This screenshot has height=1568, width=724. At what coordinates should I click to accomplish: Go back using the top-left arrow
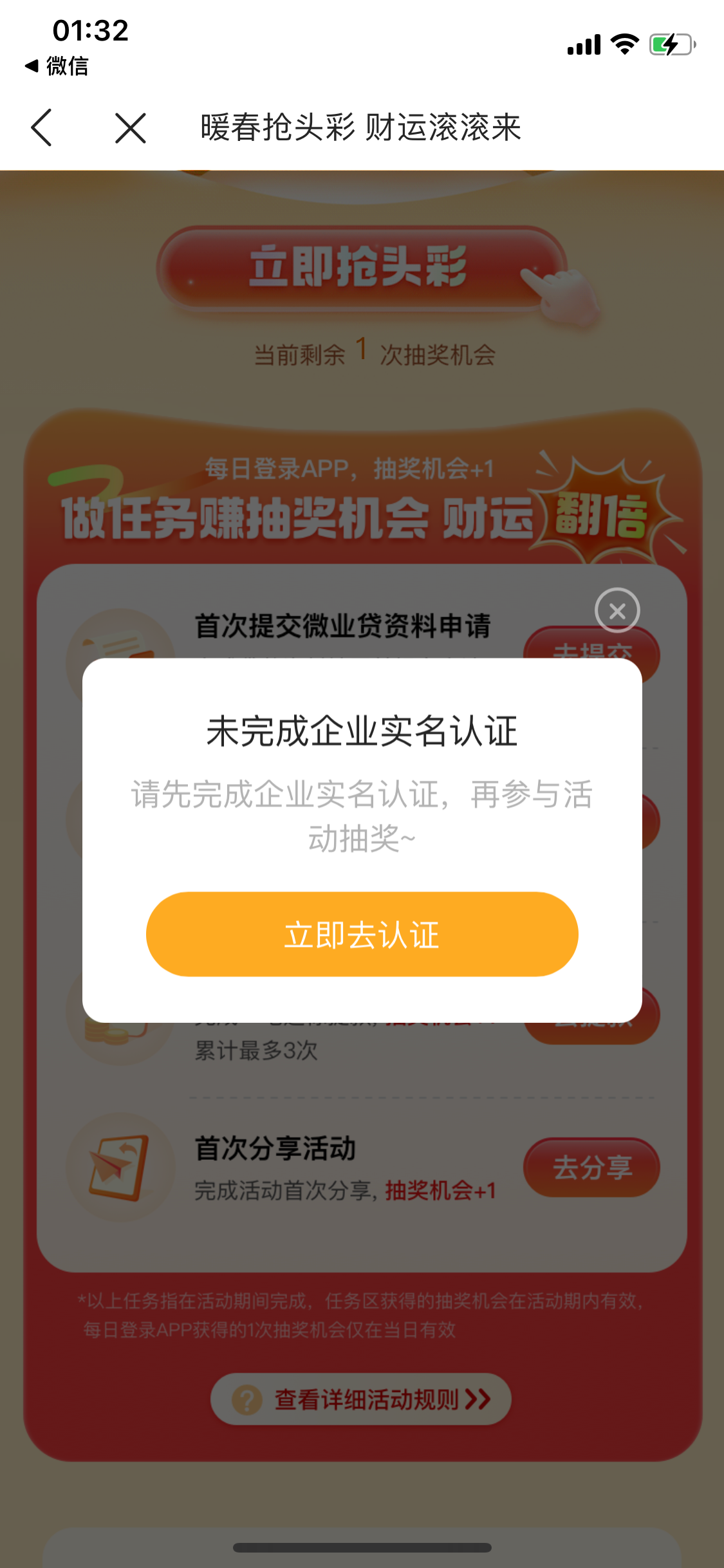pos(42,127)
